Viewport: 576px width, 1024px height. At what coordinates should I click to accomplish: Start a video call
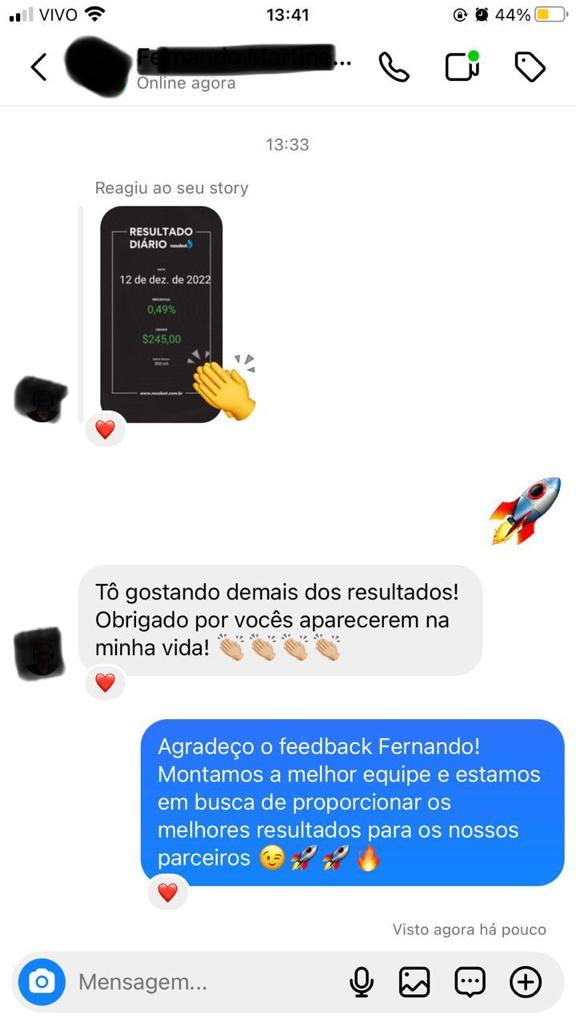pos(463,66)
